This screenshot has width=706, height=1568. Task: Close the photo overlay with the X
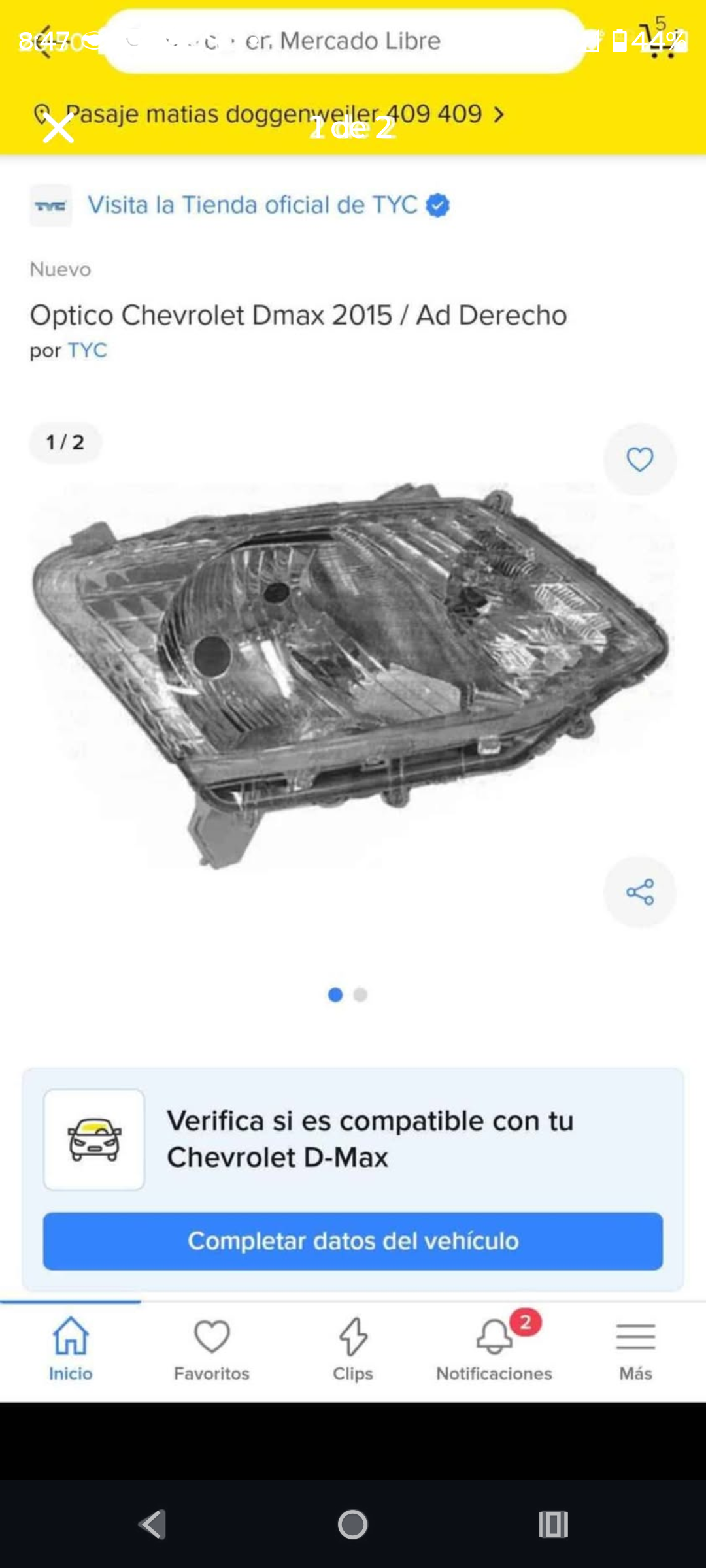click(x=58, y=128)
